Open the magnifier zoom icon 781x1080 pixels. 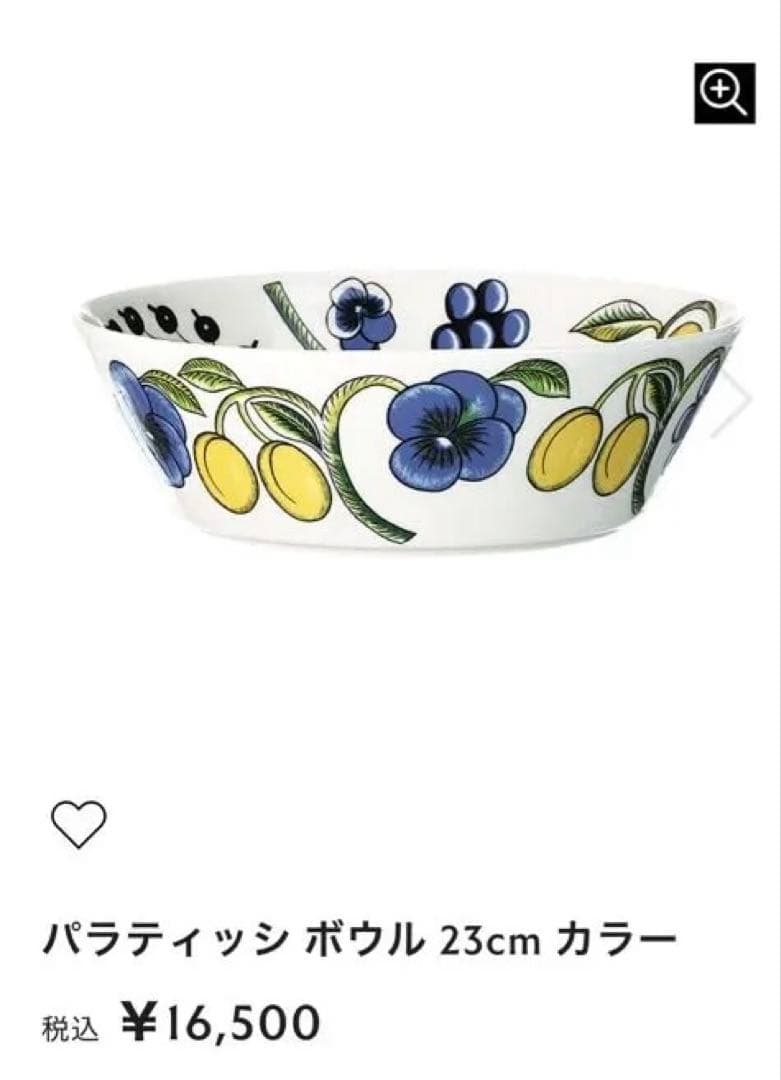[x=724, y=93]
